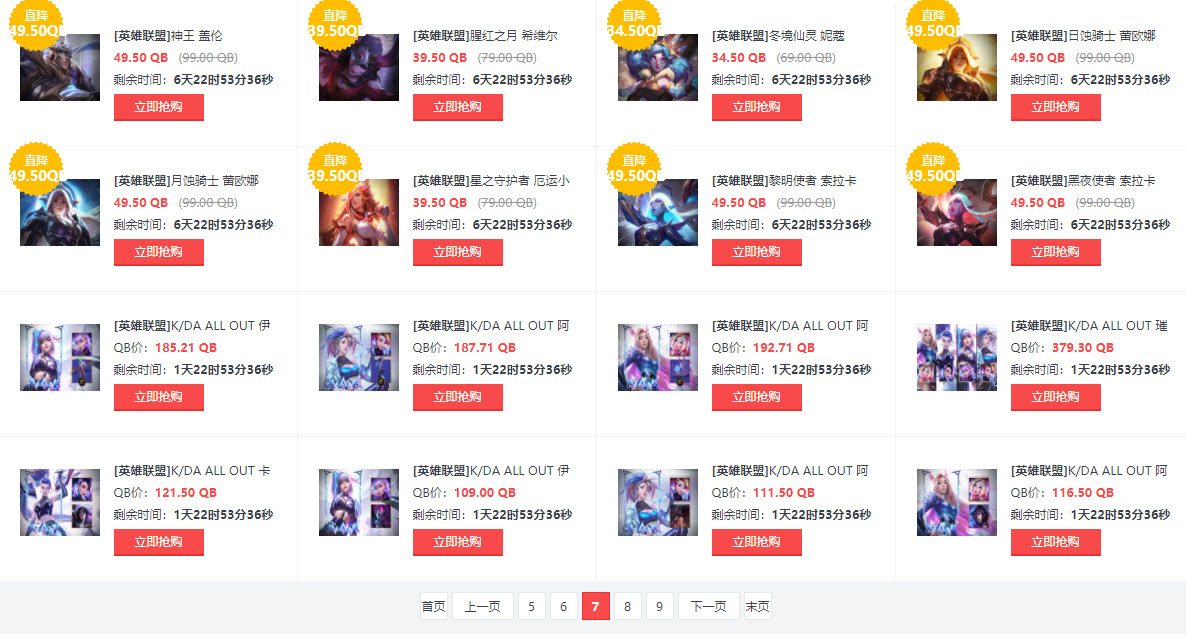1186x634 pixels.
Task: Tap 立即抢购 for the 109.00 QB bundle
Action: (457, 542)
